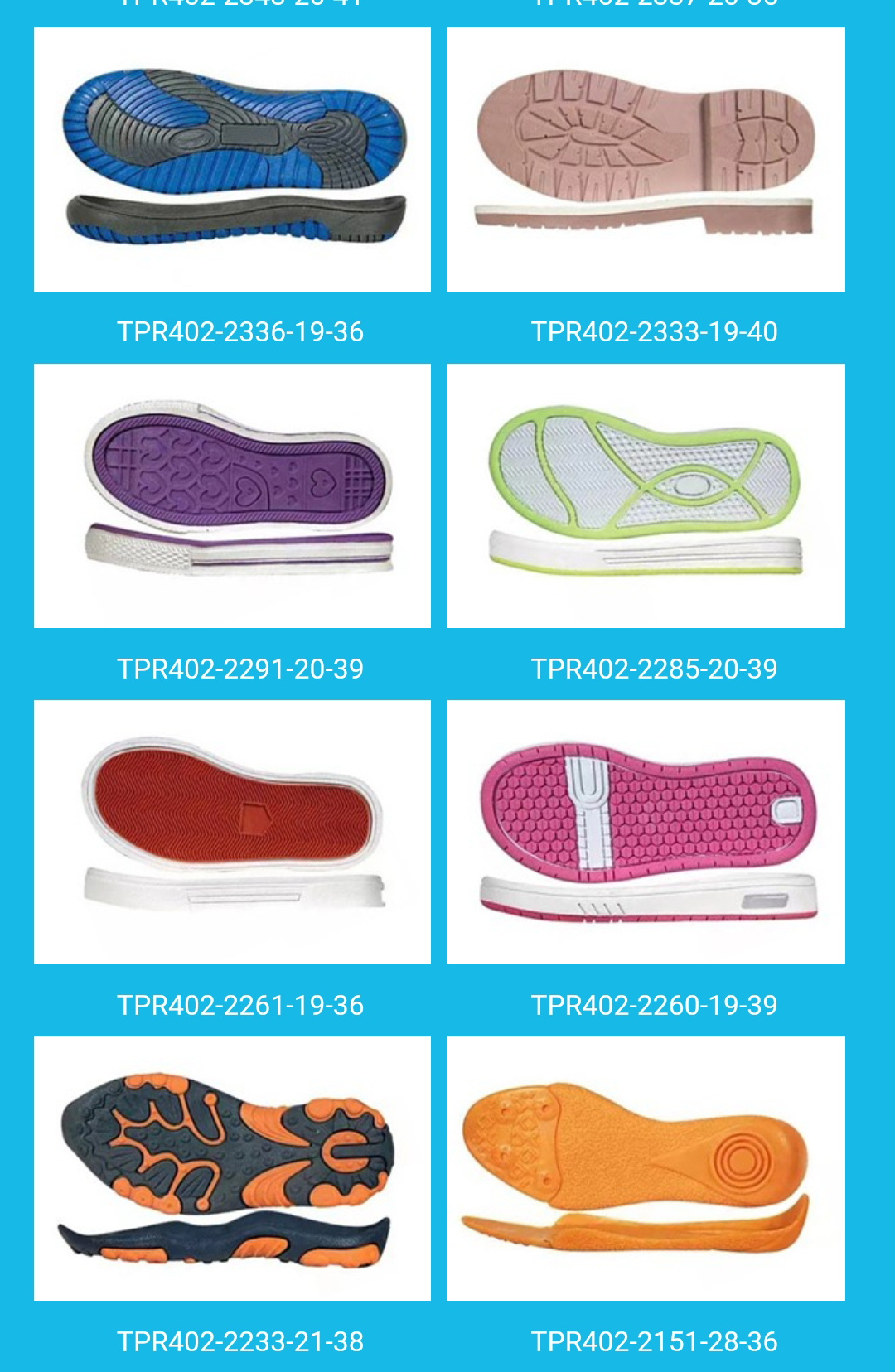
Task: Open the TPR402-2333-19-40 pink sole product
Action: tap(646, 159)
